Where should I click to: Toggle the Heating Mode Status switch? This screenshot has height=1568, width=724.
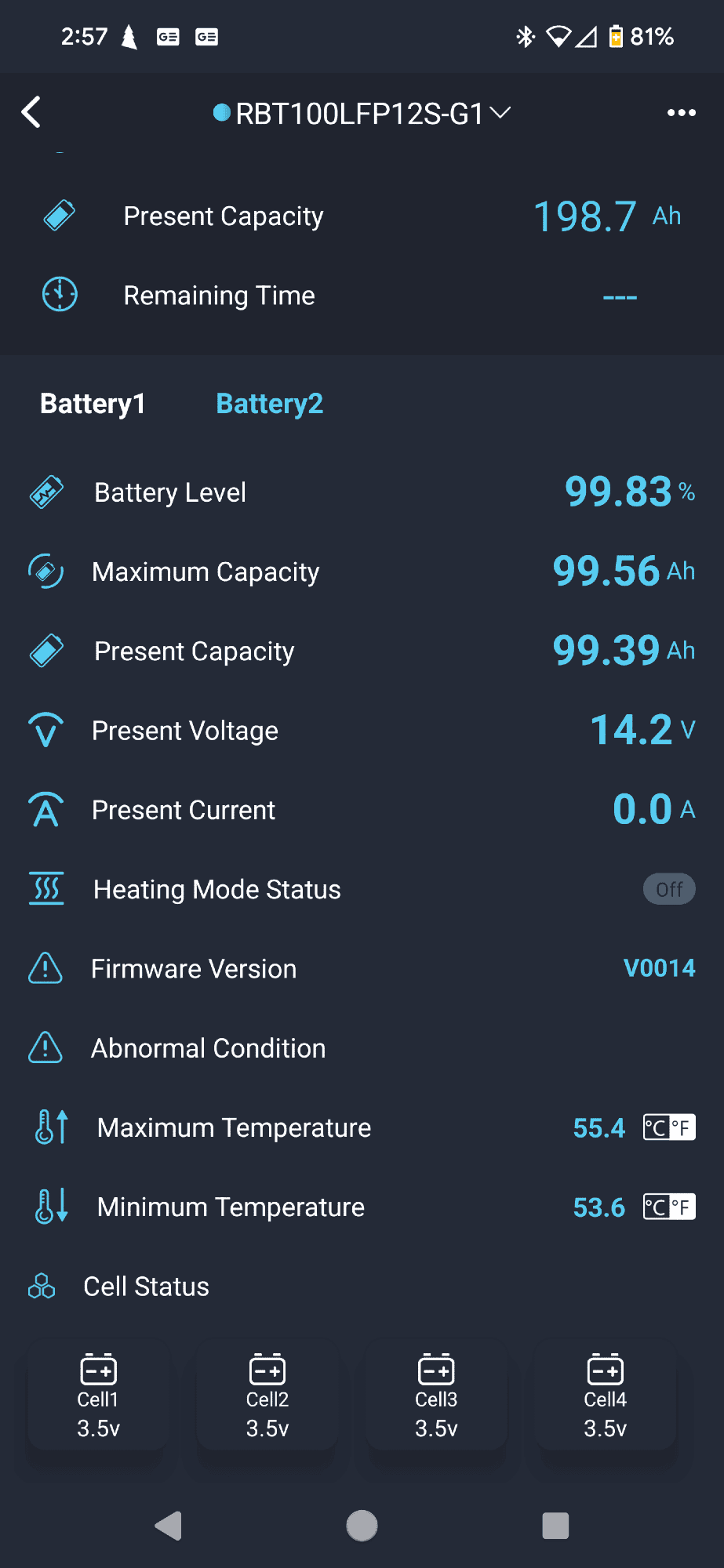pos(669,889)
